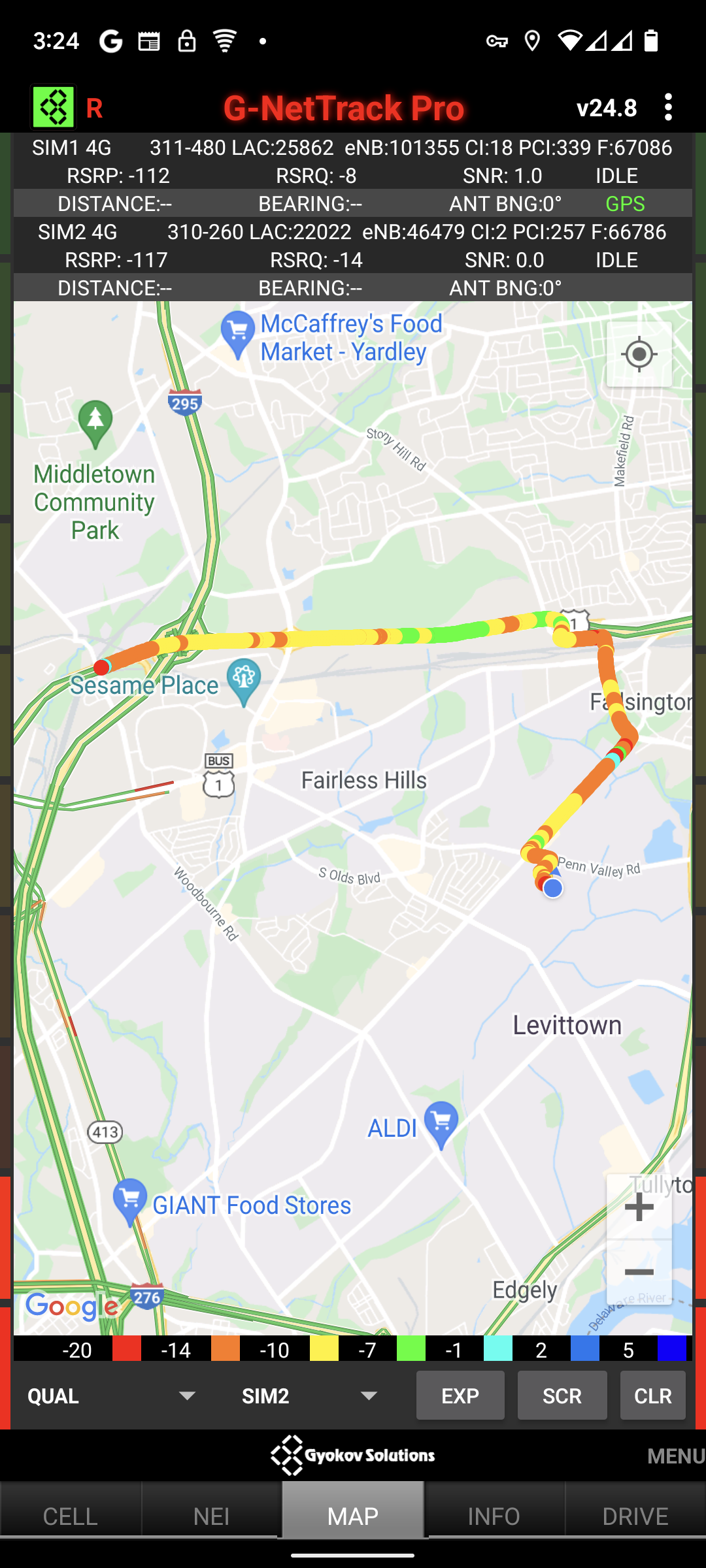Switch to the DRIVE tab
Image resolution: width=706 pixels, height=1568 pixels.
click(x=635, y=1516)
